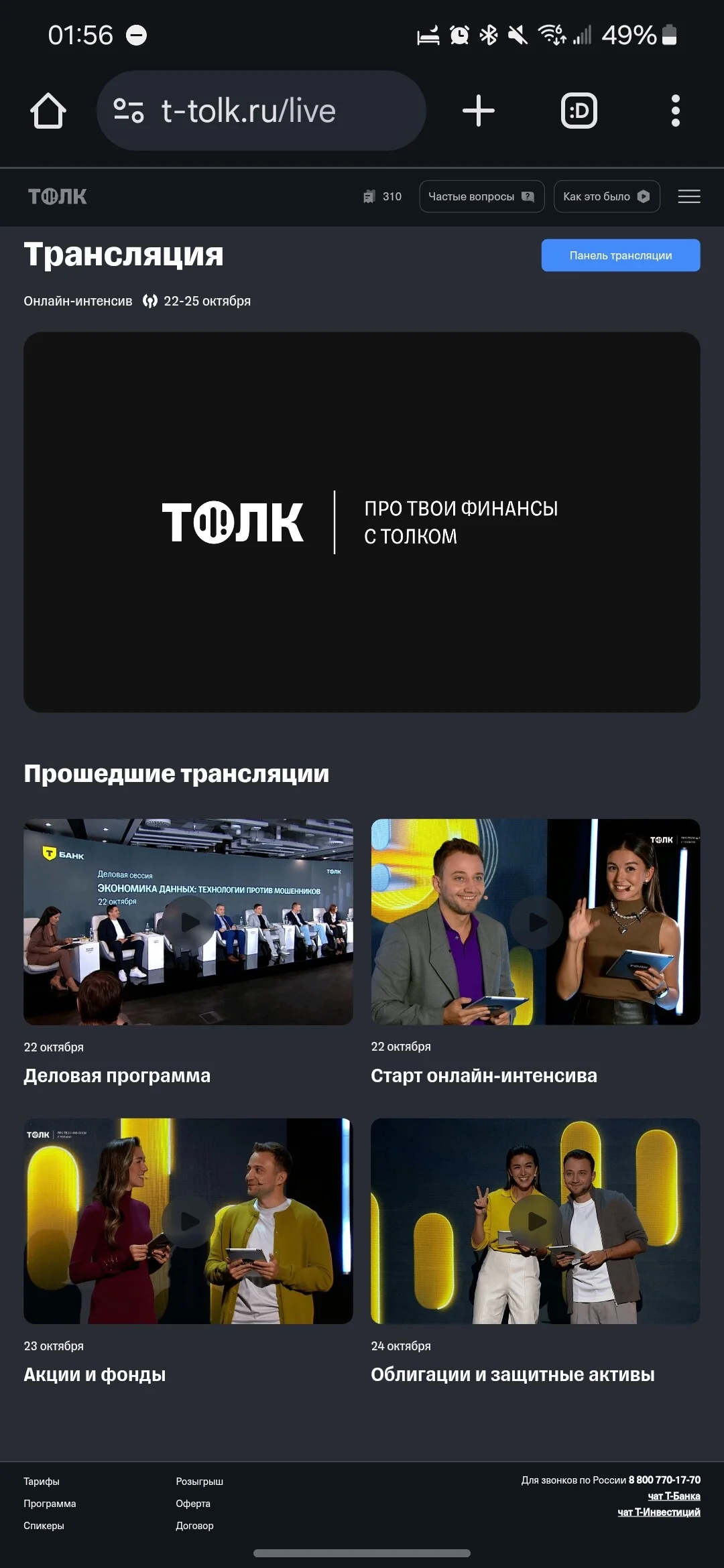The width and height of the screenshot is (724, 1568).
Task: Play the Облигации и защитные активы broadcast
Action: pos(536,1221)
